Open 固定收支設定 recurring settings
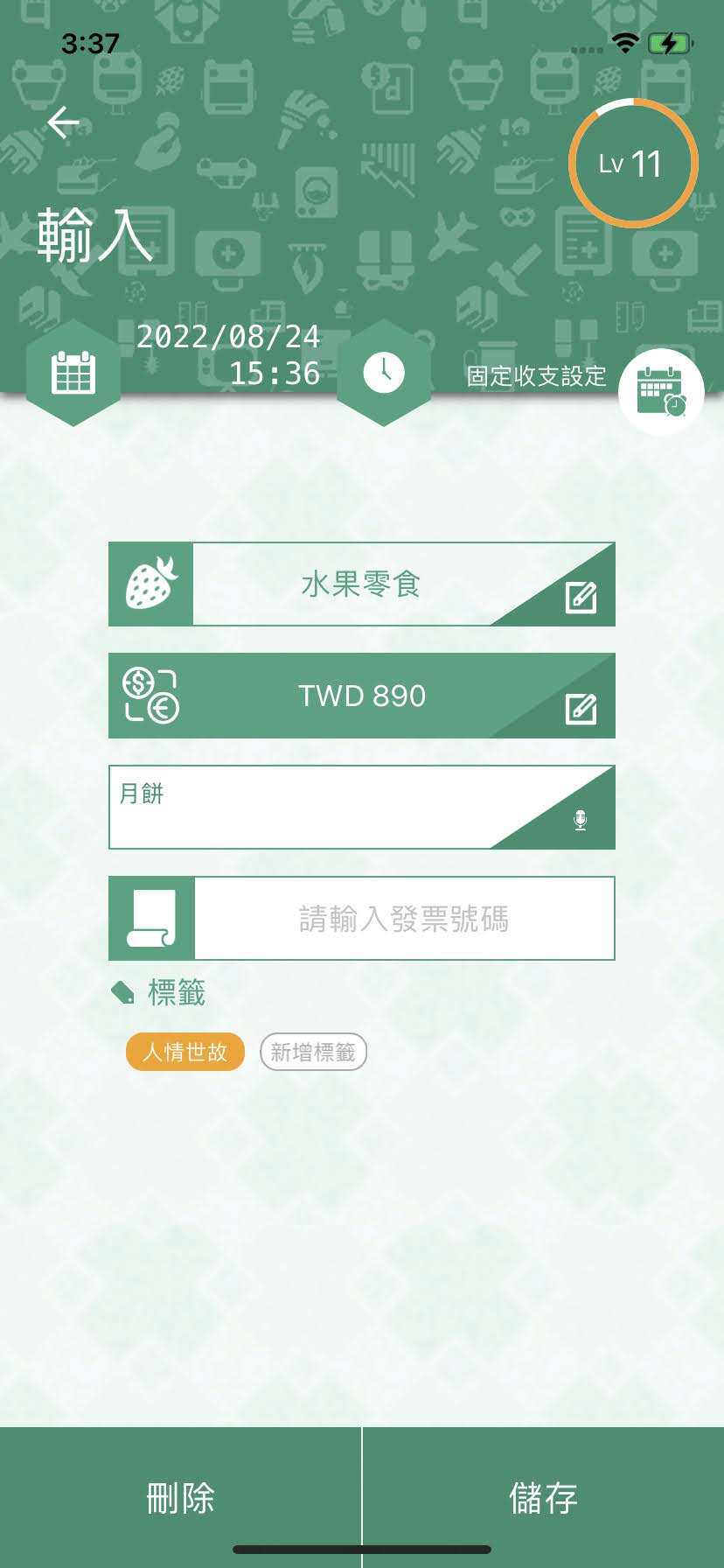This screenshot has height=1568, width=724. [x=661, y=392]
